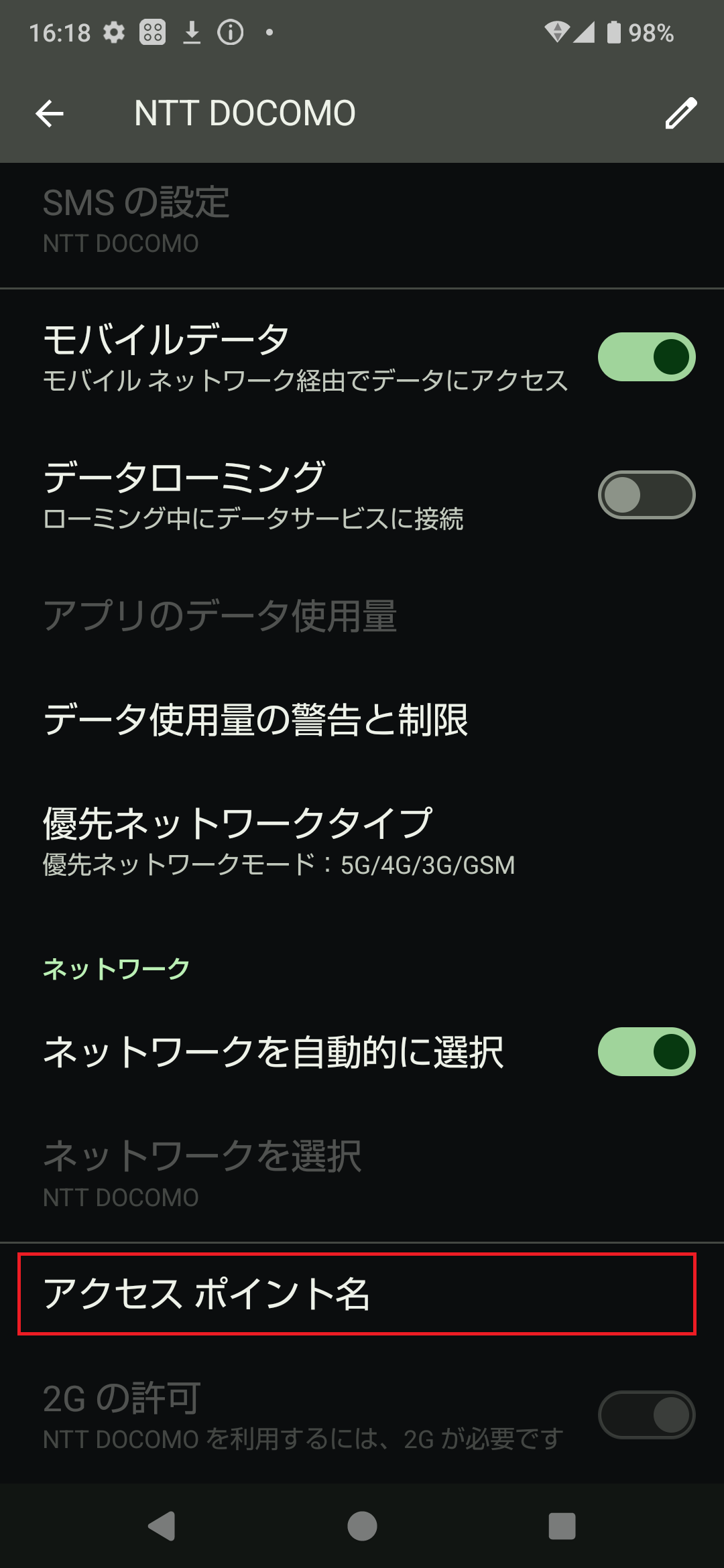Tap the system home button

coord(362,1526)
